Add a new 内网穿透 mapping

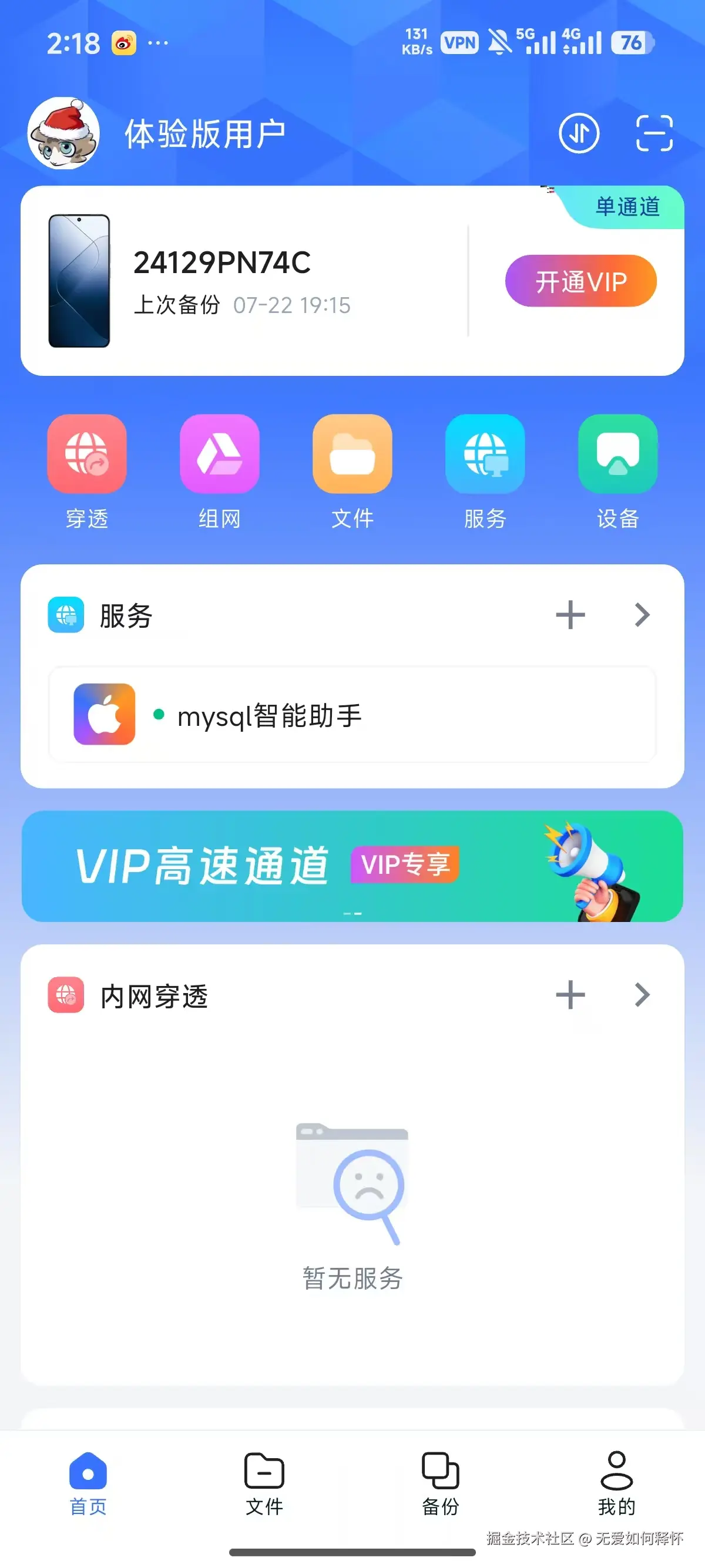click(570, 995)
